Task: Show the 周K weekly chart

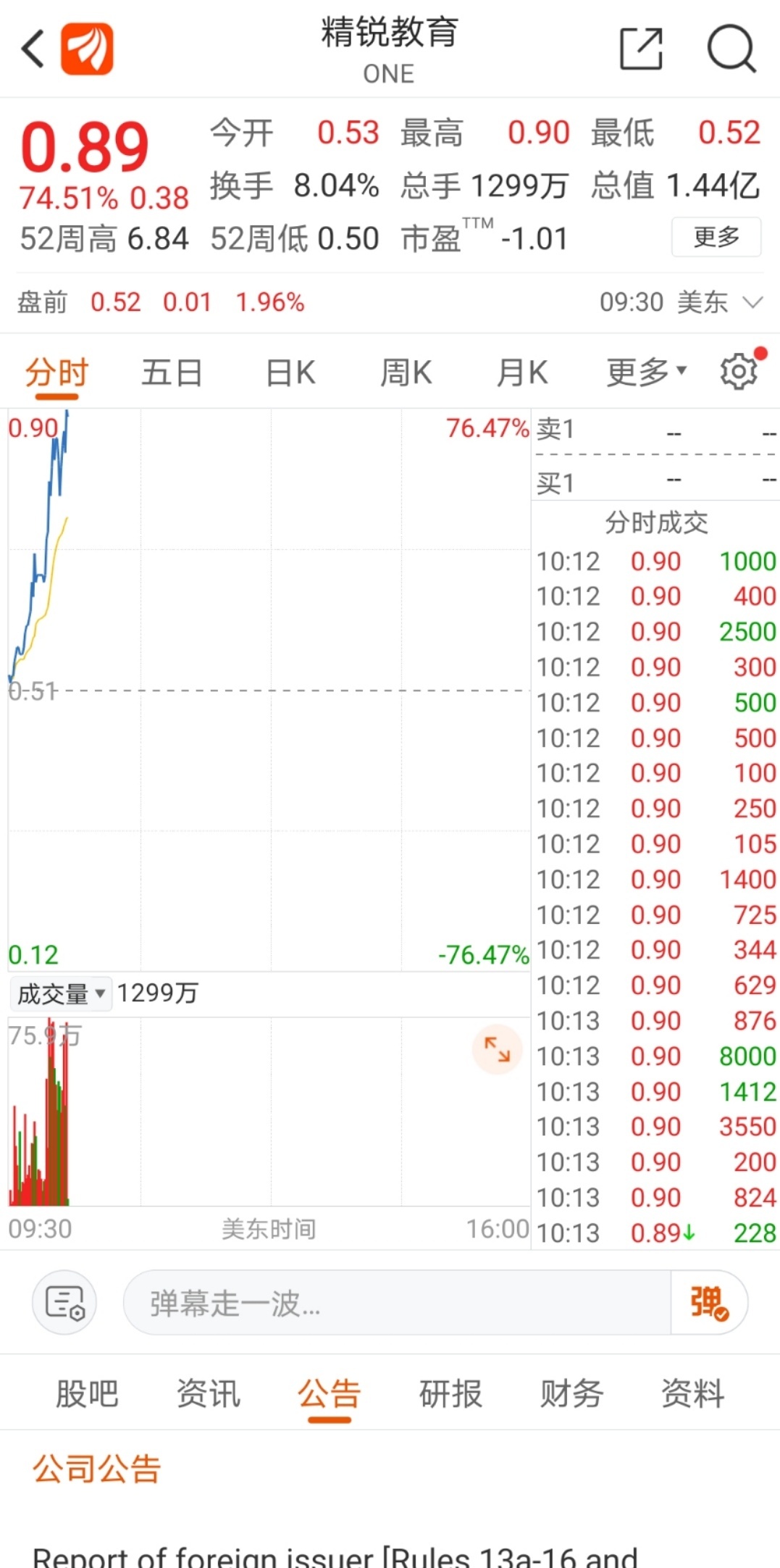Action: (406, 373)
